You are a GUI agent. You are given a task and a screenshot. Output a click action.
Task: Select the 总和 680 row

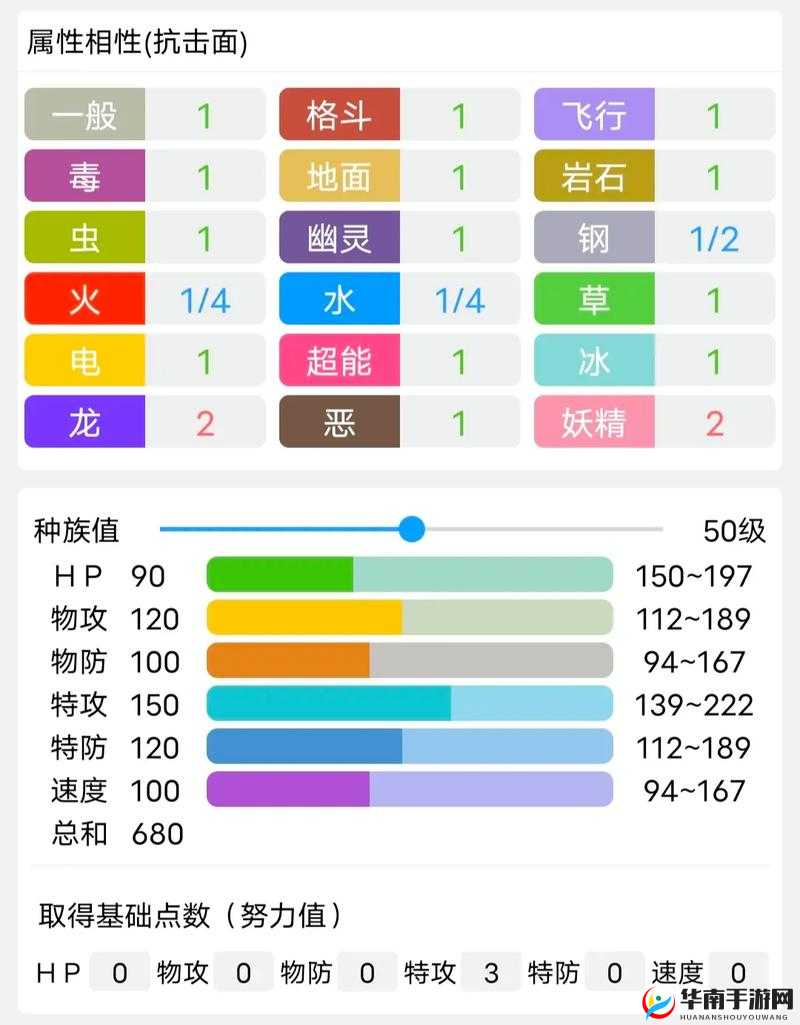point(115,833)
